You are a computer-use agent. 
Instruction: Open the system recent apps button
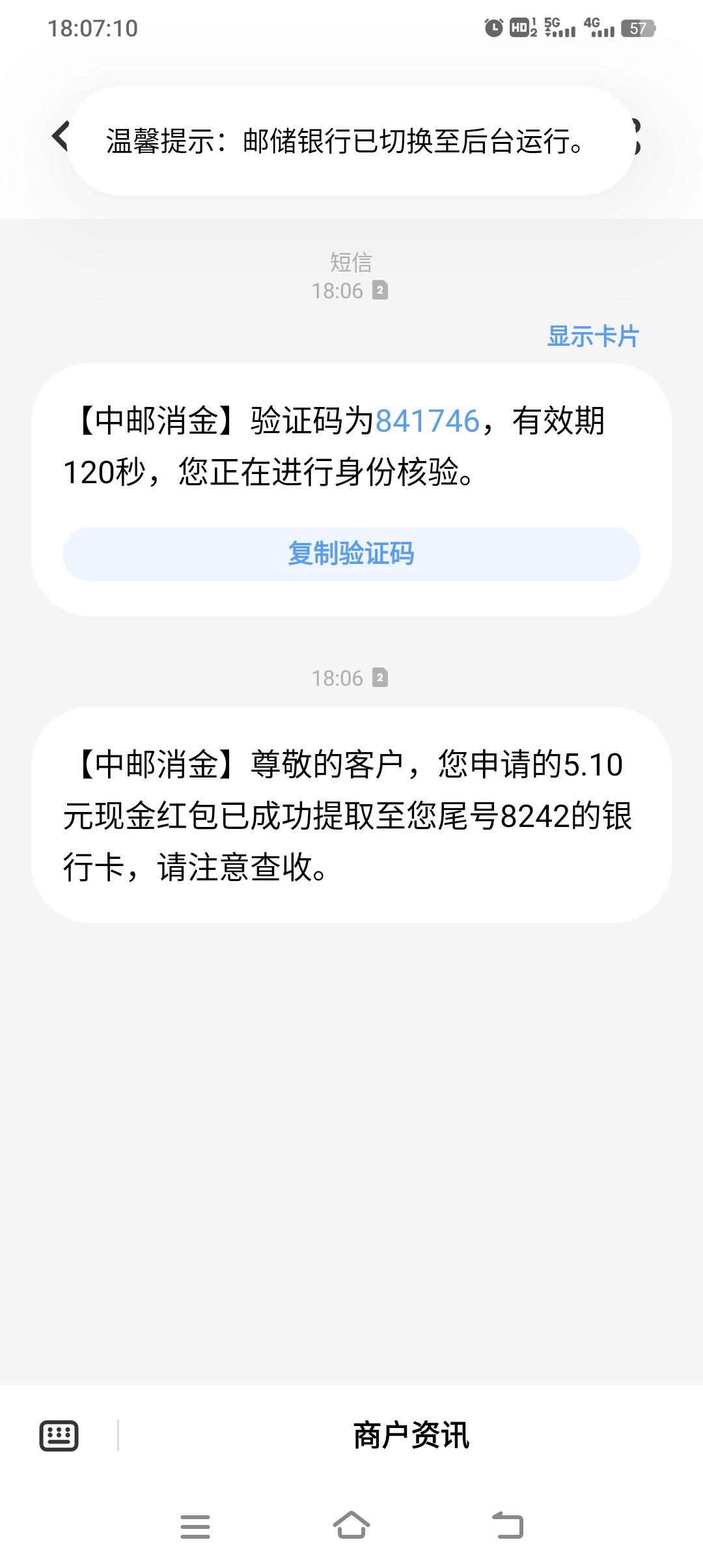[195, 1526]
